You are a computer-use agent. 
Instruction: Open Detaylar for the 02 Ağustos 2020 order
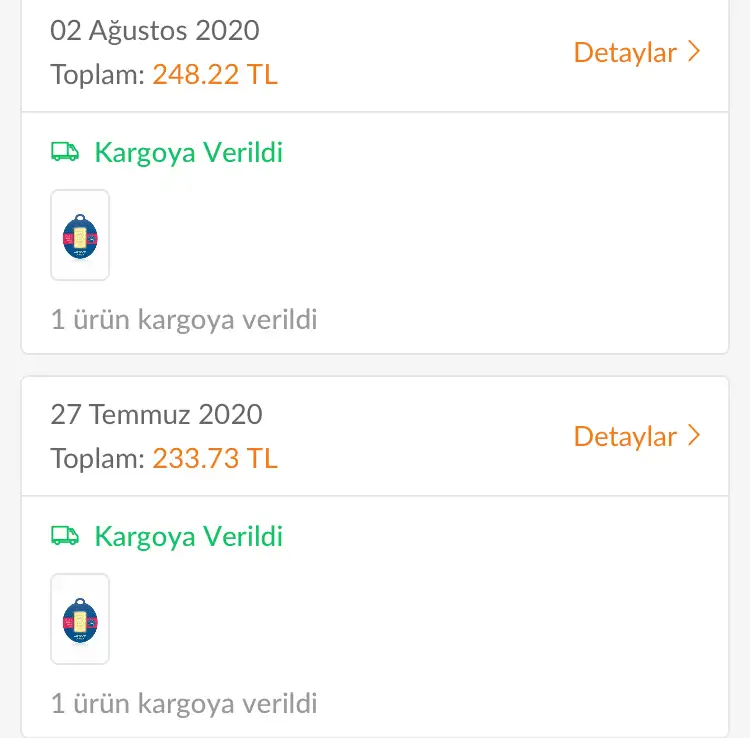pyautogui.click(x=637, y=52)
